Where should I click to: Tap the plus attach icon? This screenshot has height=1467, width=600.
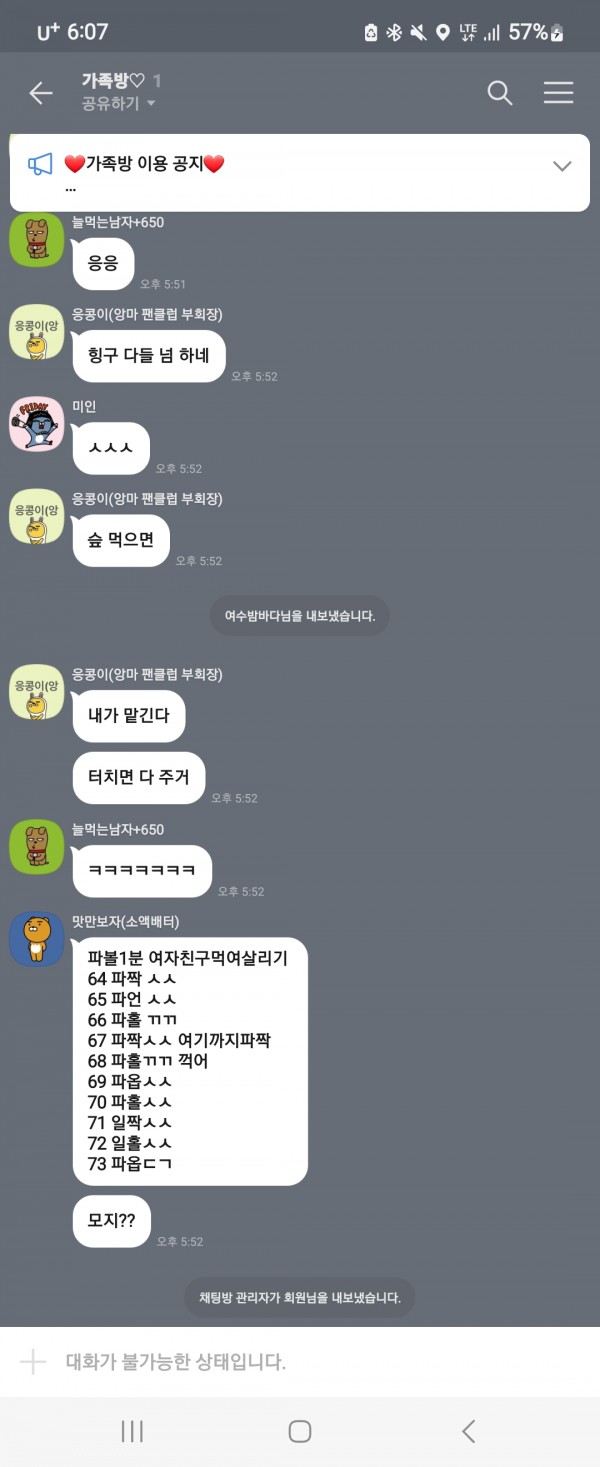[x=33, y=1361]
